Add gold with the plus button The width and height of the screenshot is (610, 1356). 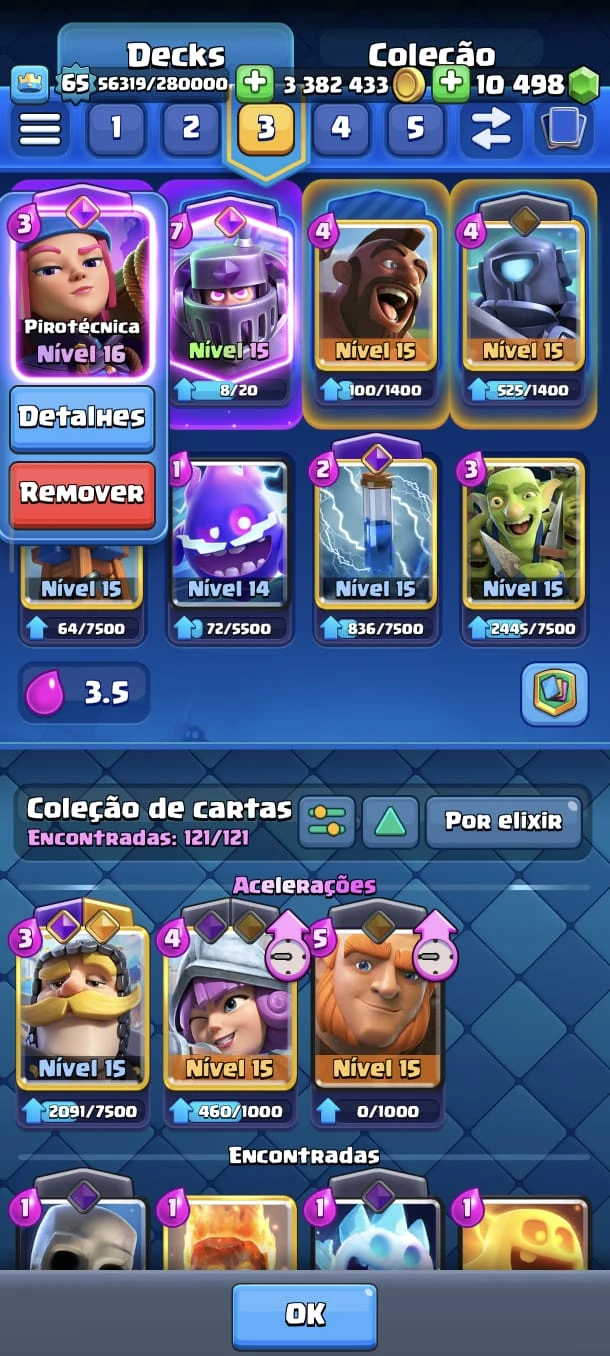click(x=256, y=84)
